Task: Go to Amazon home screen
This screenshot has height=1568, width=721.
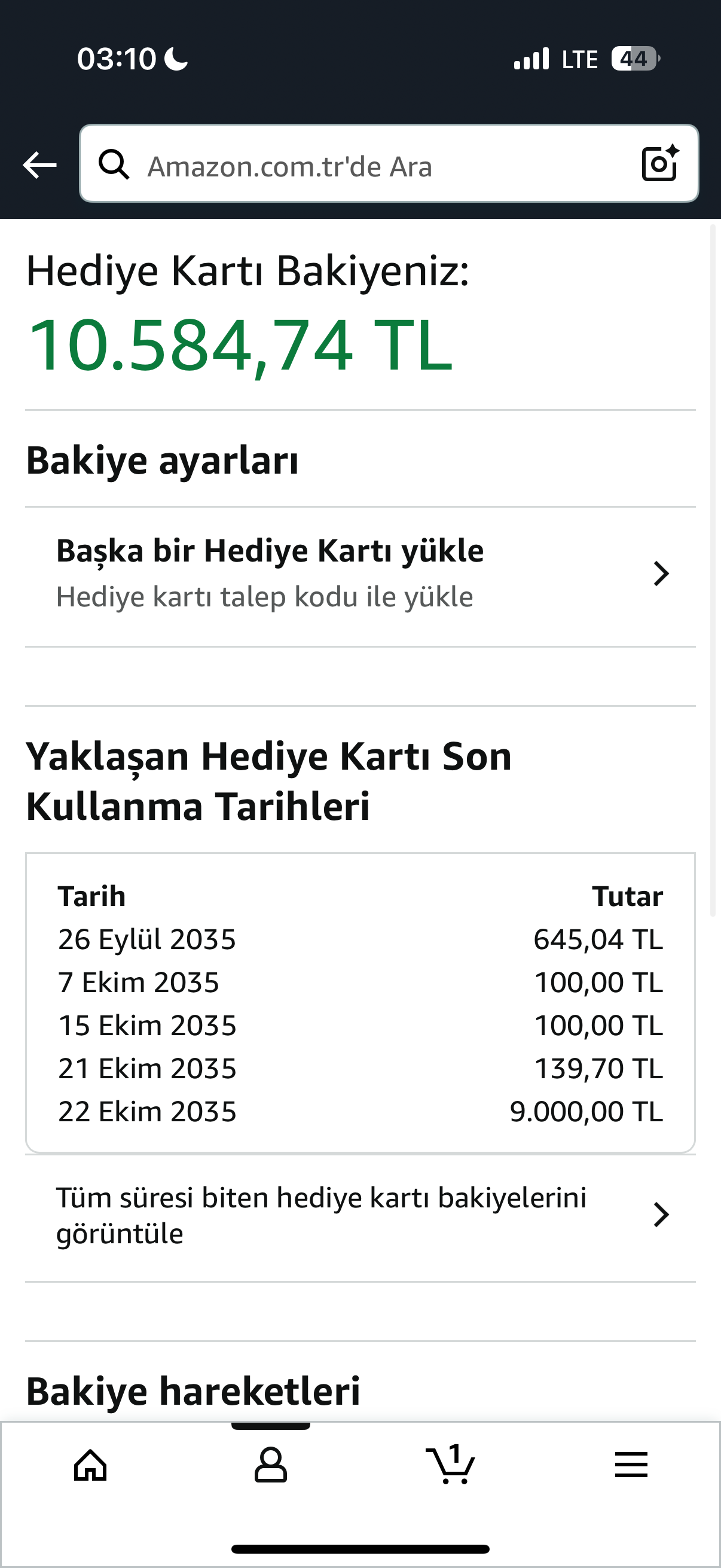Action: point(90,1466)
